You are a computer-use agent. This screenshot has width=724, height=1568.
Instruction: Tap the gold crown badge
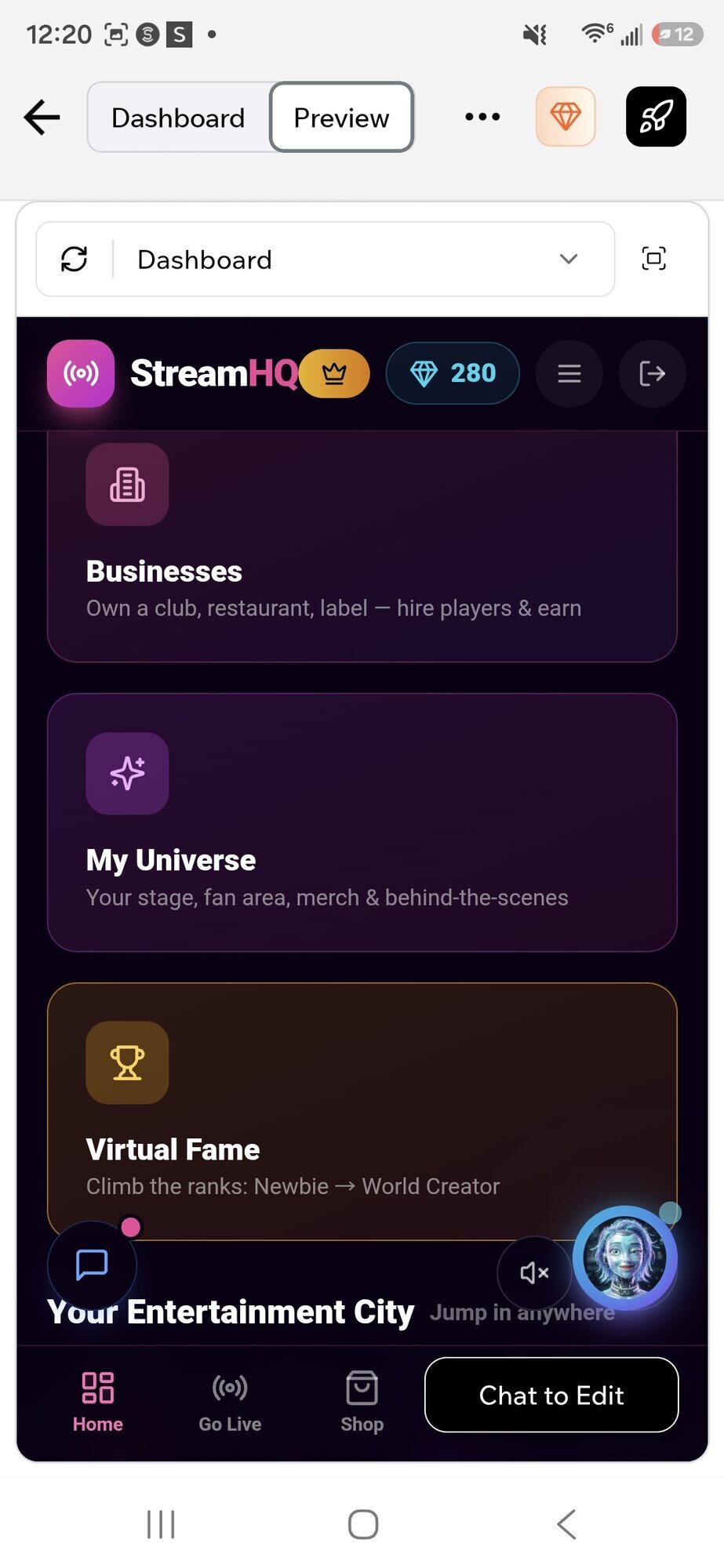pyautogui.click(x=335, y=374)
